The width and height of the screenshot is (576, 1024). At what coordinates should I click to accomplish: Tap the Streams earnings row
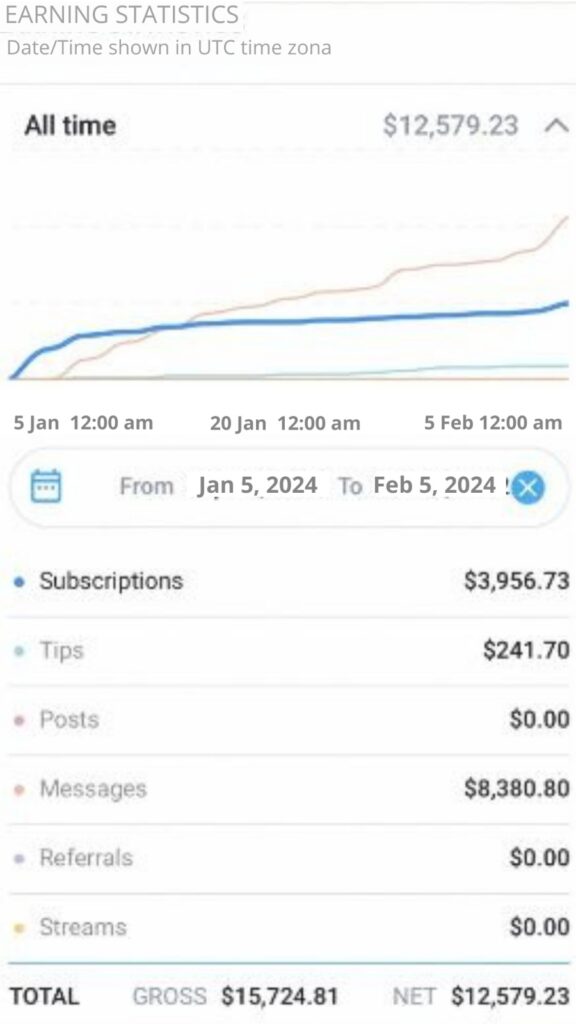(289, 927)
